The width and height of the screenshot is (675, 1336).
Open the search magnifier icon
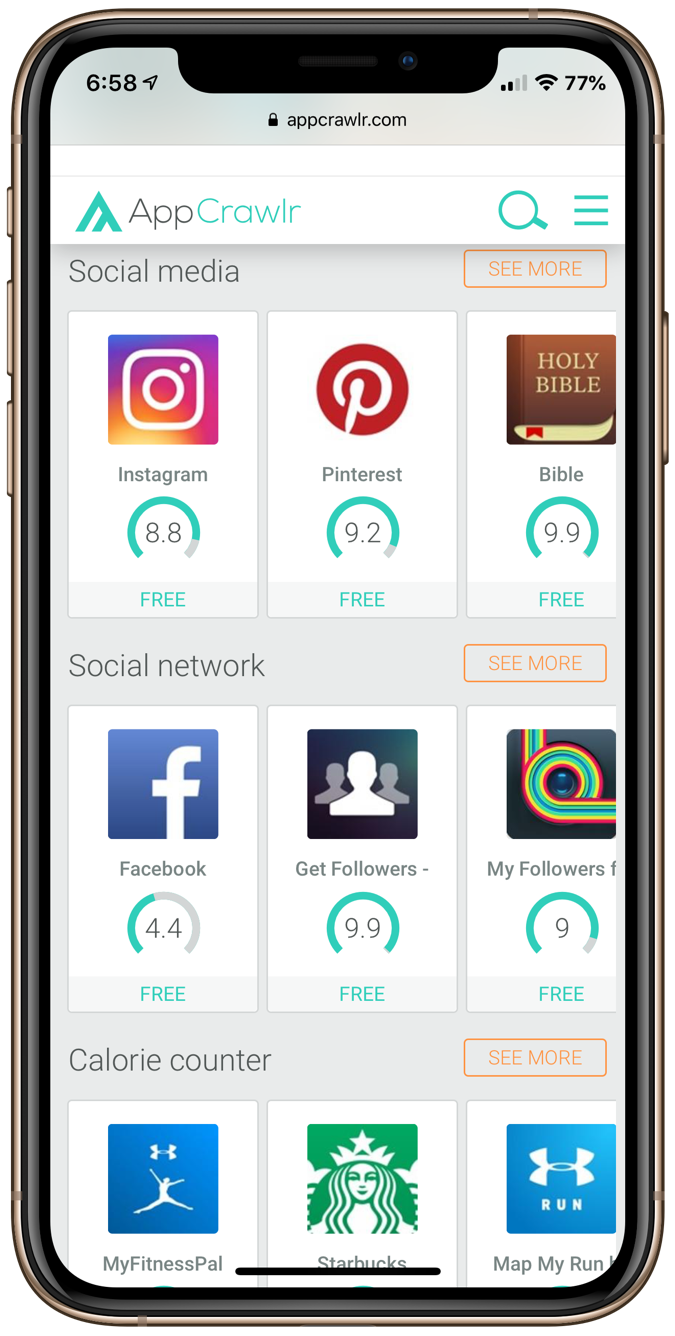pos(522,211)
